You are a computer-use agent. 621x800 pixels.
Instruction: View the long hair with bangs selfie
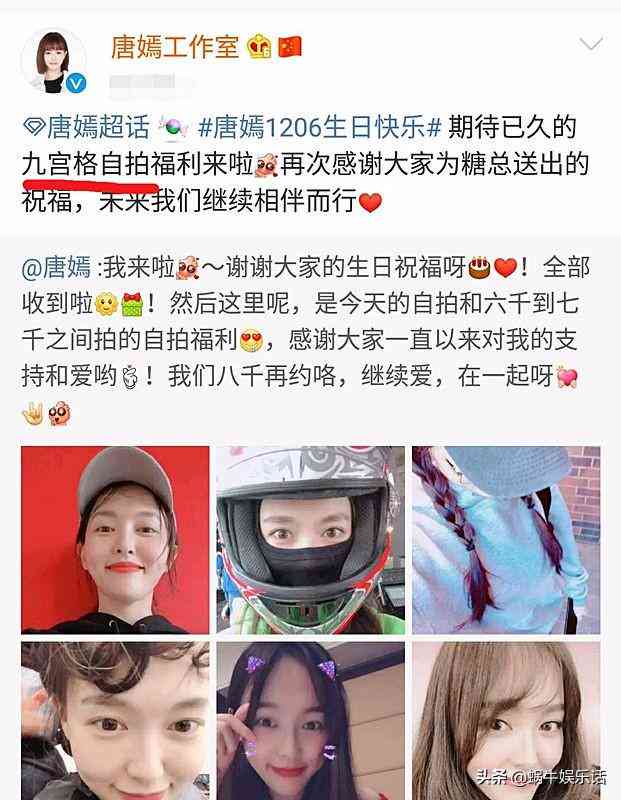[x=507, y=720]
